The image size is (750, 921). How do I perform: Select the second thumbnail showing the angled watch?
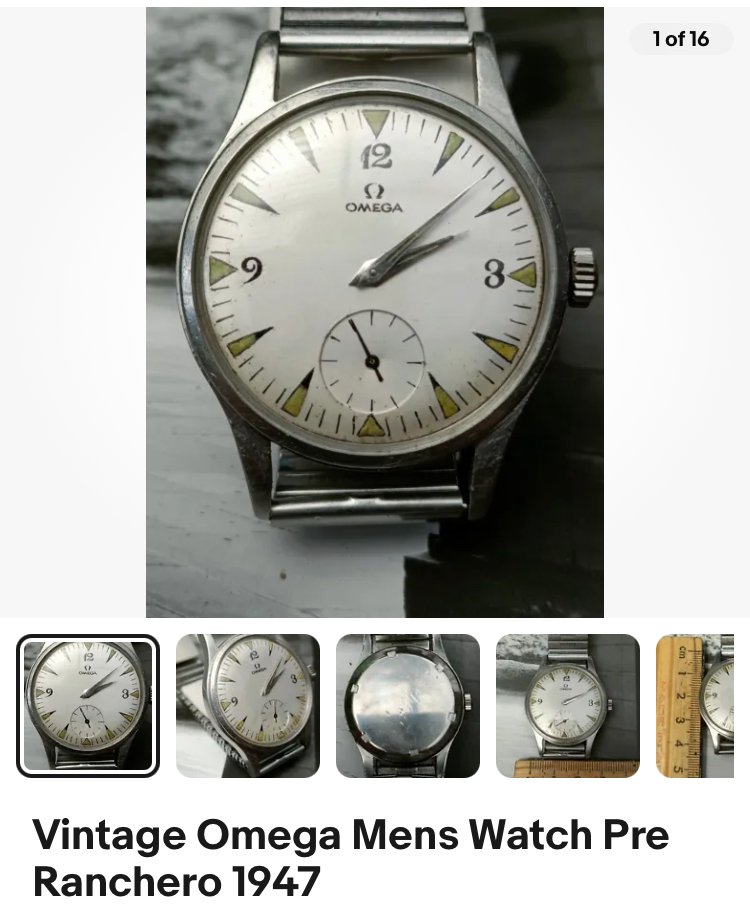pyautogui.click(x=248, y=706)
